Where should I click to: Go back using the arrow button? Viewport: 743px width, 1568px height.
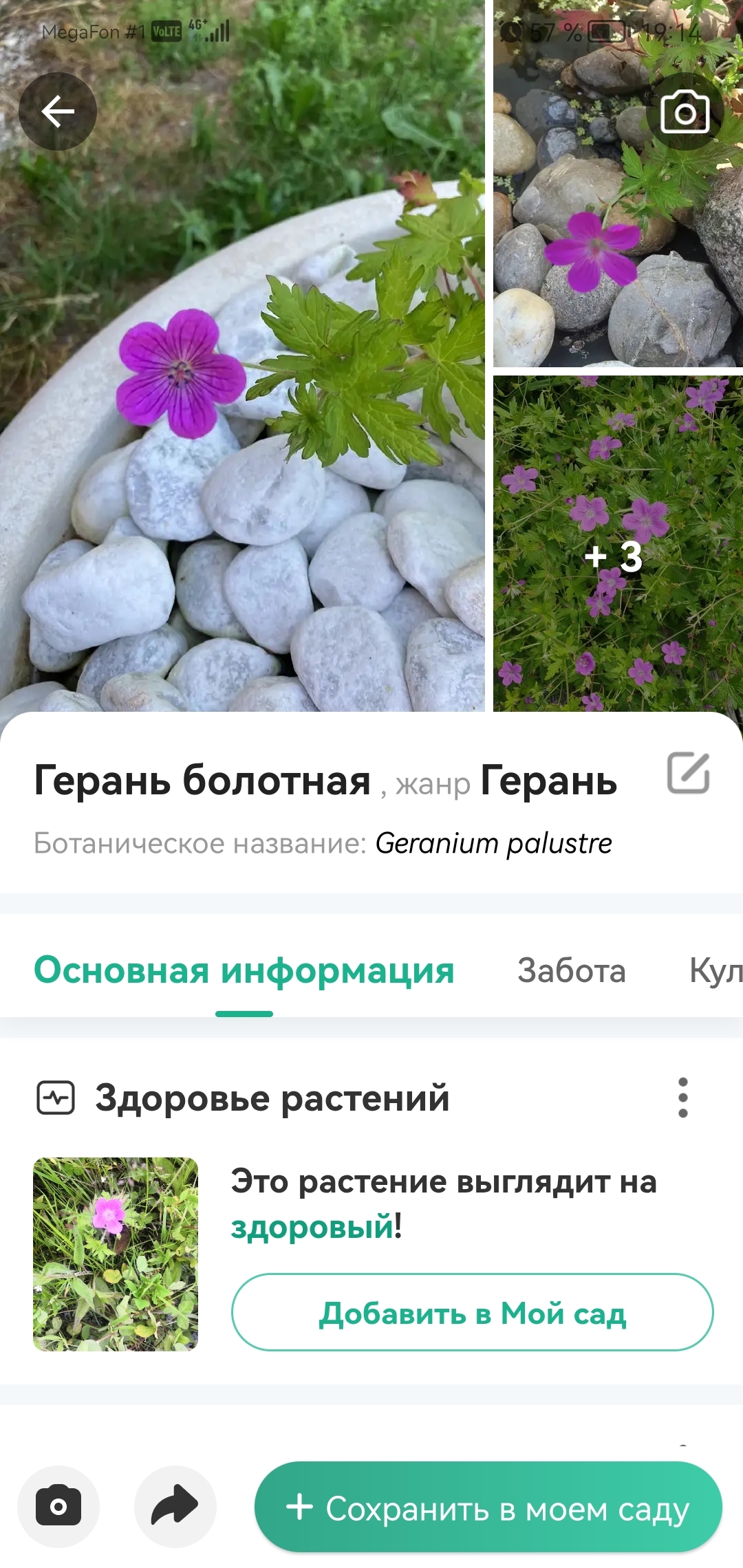click(x=58, y=111)
